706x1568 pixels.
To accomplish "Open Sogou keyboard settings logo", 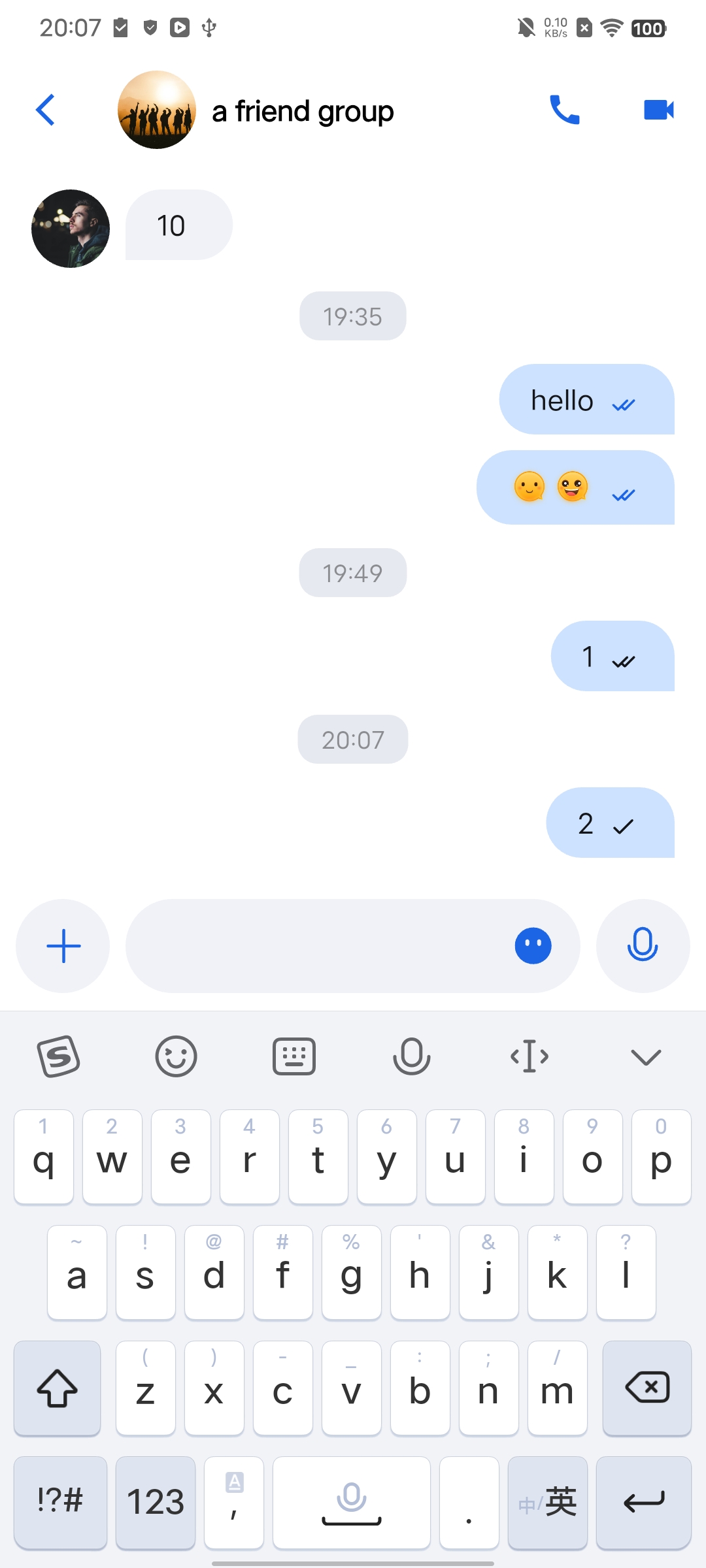I will [59, 1056].
